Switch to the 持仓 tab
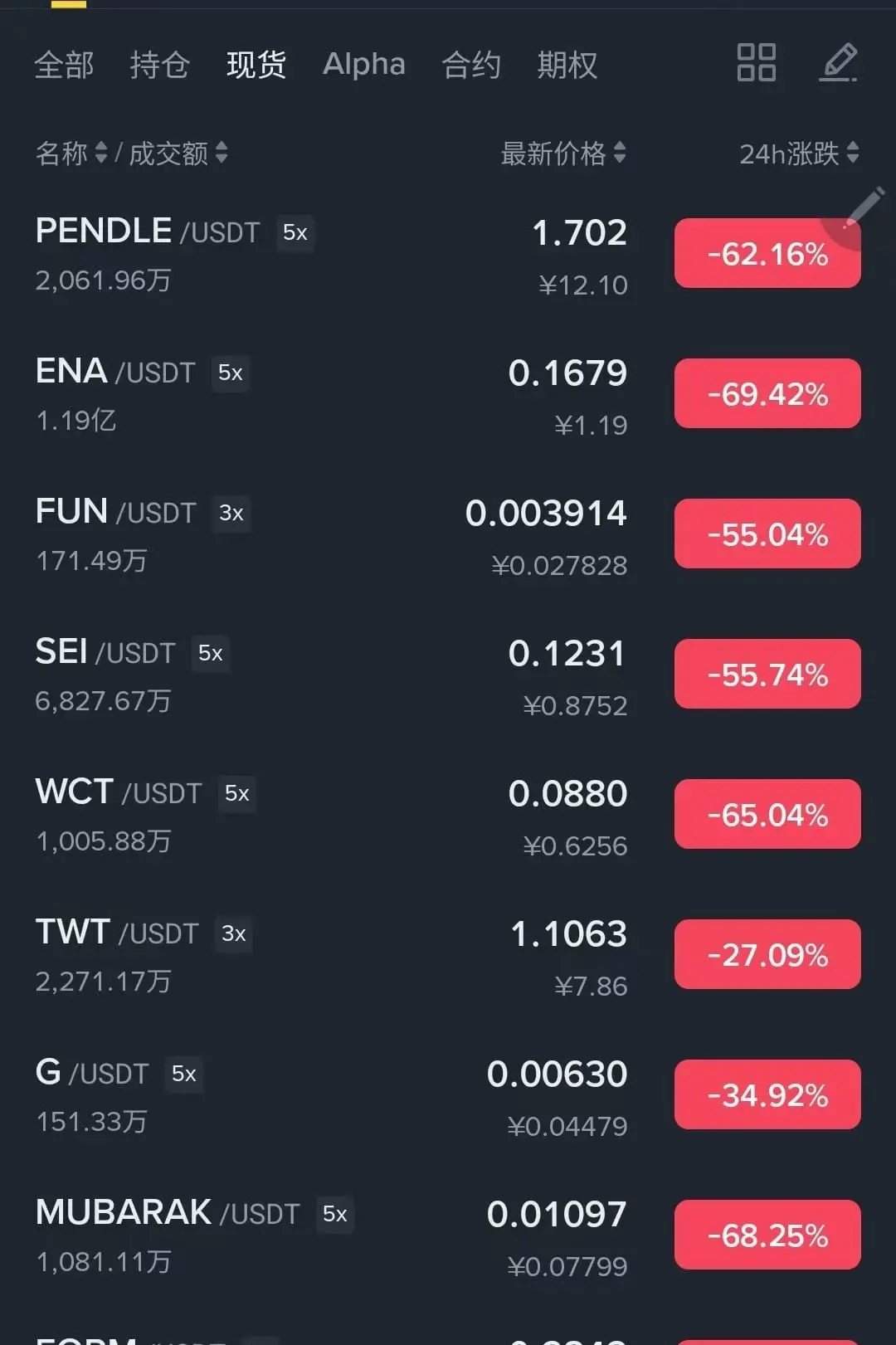The image size is (896, 1345). click(159, 65)
